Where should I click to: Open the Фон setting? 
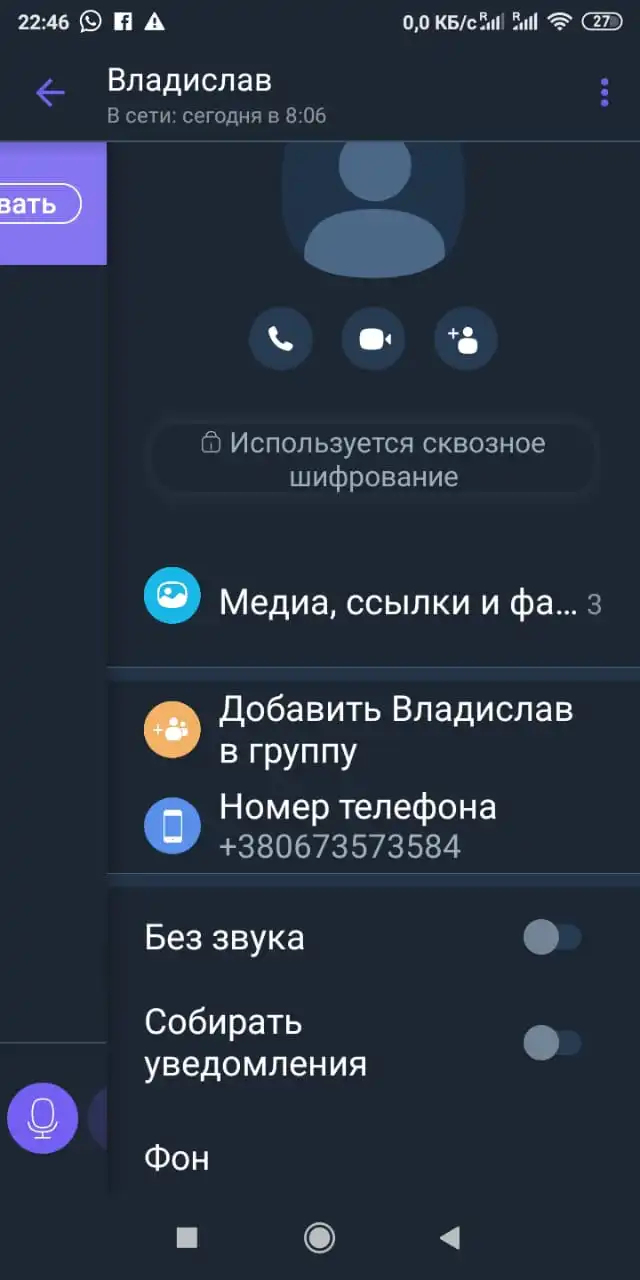coord(178,1159)
